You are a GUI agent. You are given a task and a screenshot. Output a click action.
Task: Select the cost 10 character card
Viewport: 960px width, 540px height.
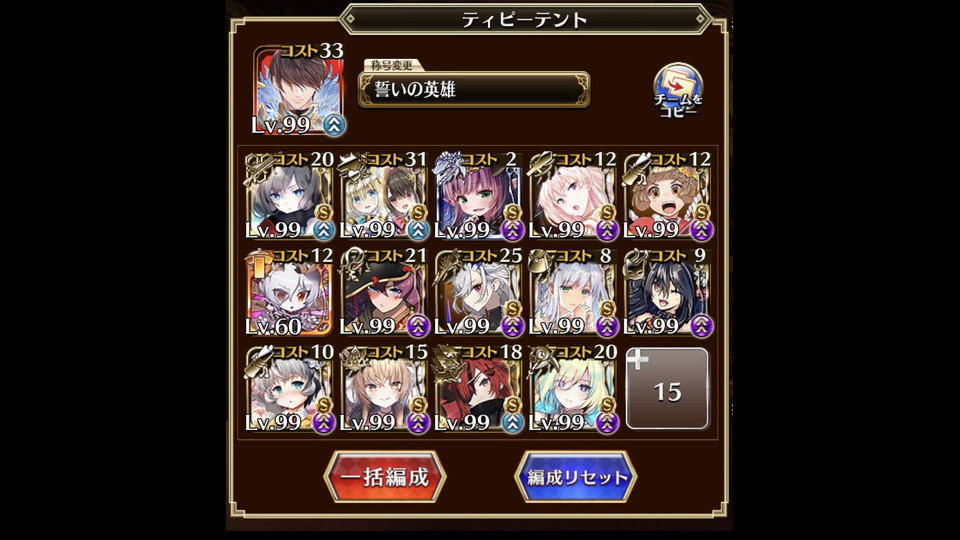pos(290,389)
